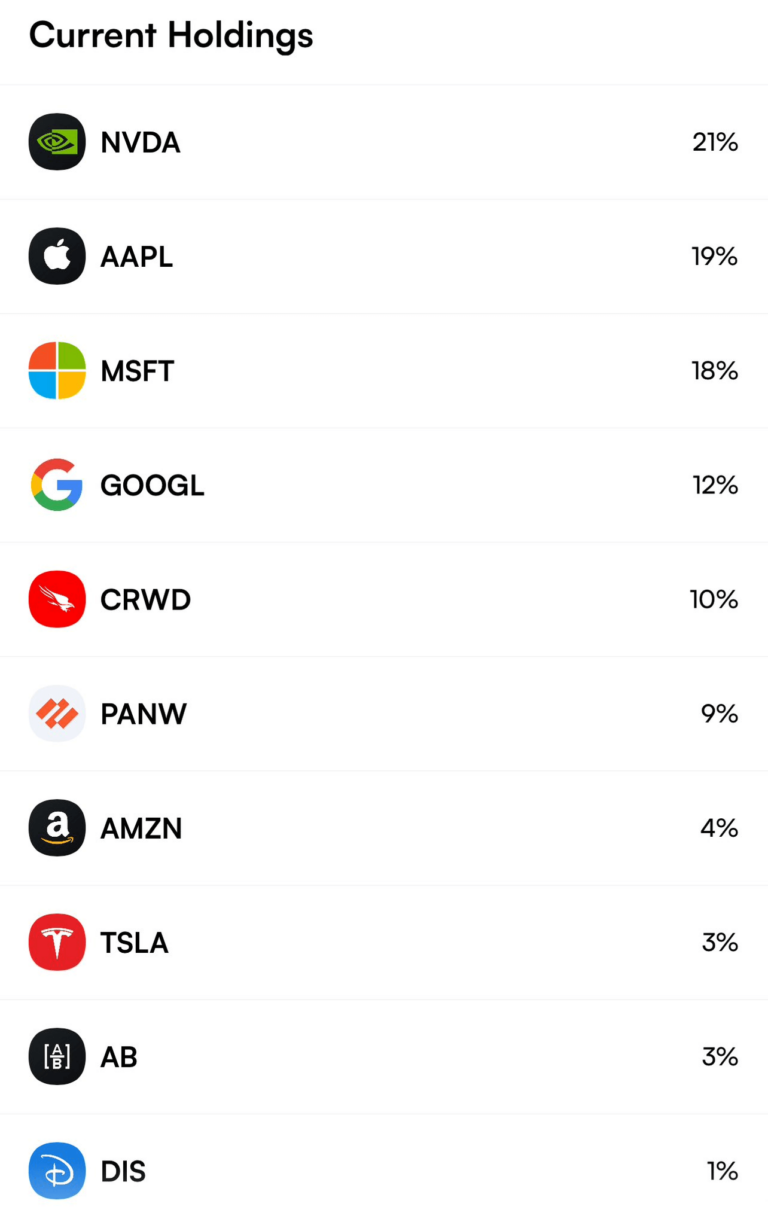Screen dimensions: 768x1225
Task: Open the NVDA holding details
Action: (x=384, y=141)
